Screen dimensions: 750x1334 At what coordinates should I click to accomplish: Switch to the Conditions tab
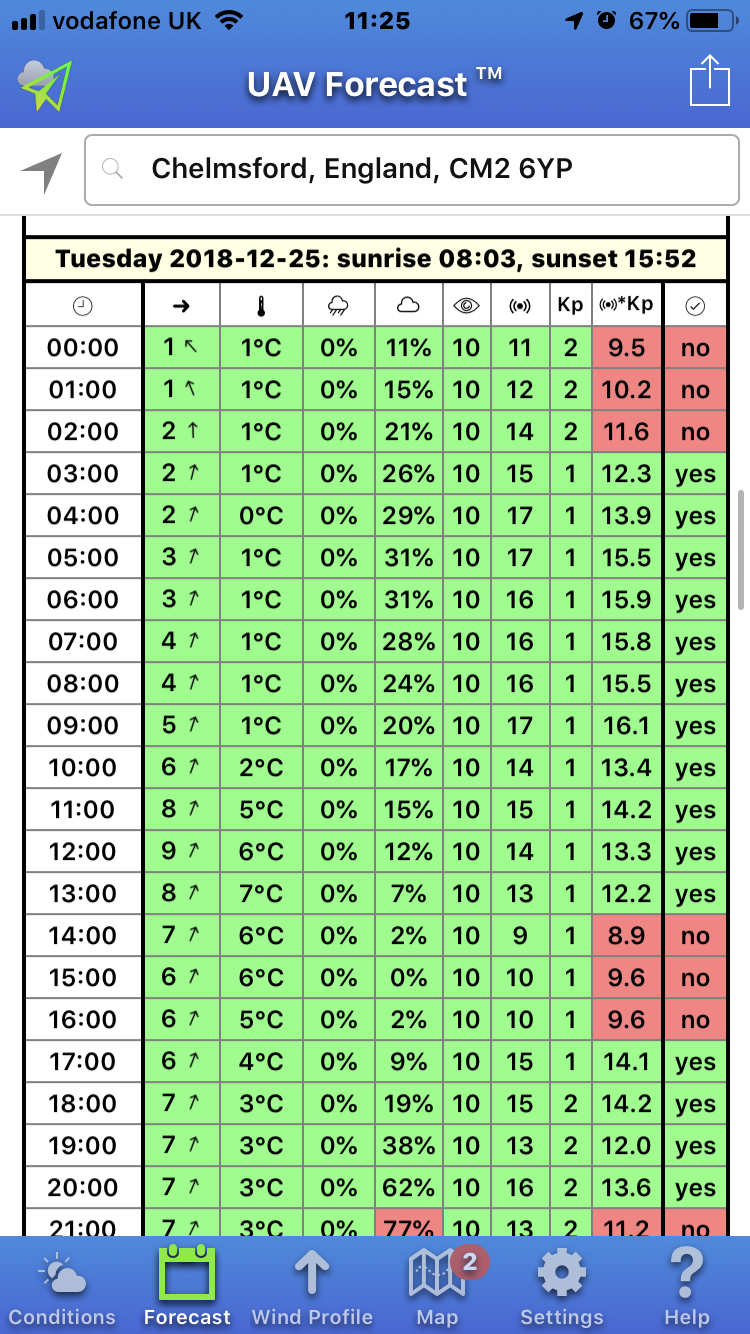pos(62,1288)
